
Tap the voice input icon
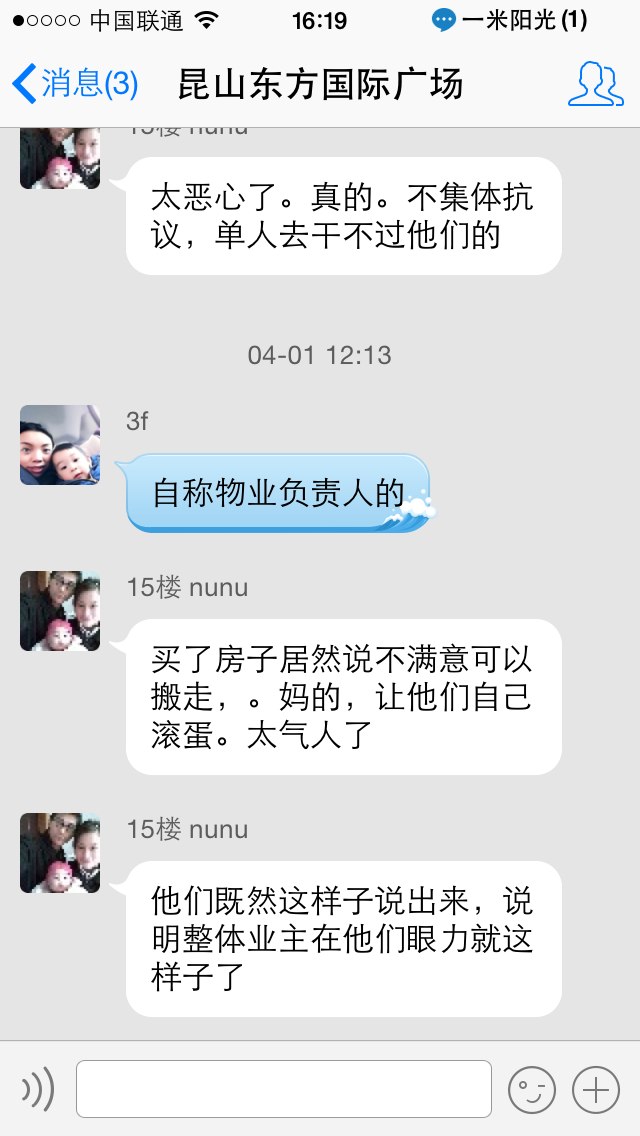click(x=38, y=1088)
